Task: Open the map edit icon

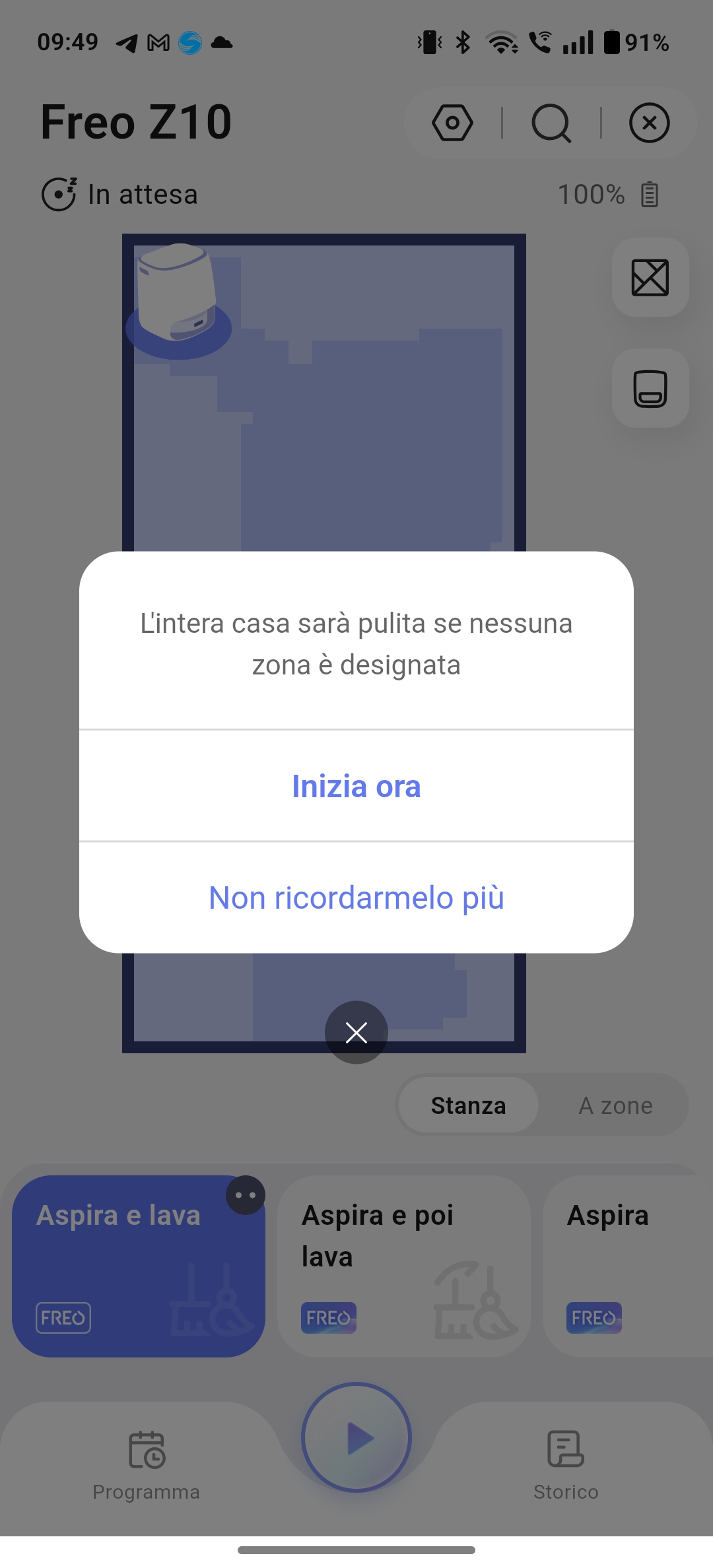Action: [650, 277]
